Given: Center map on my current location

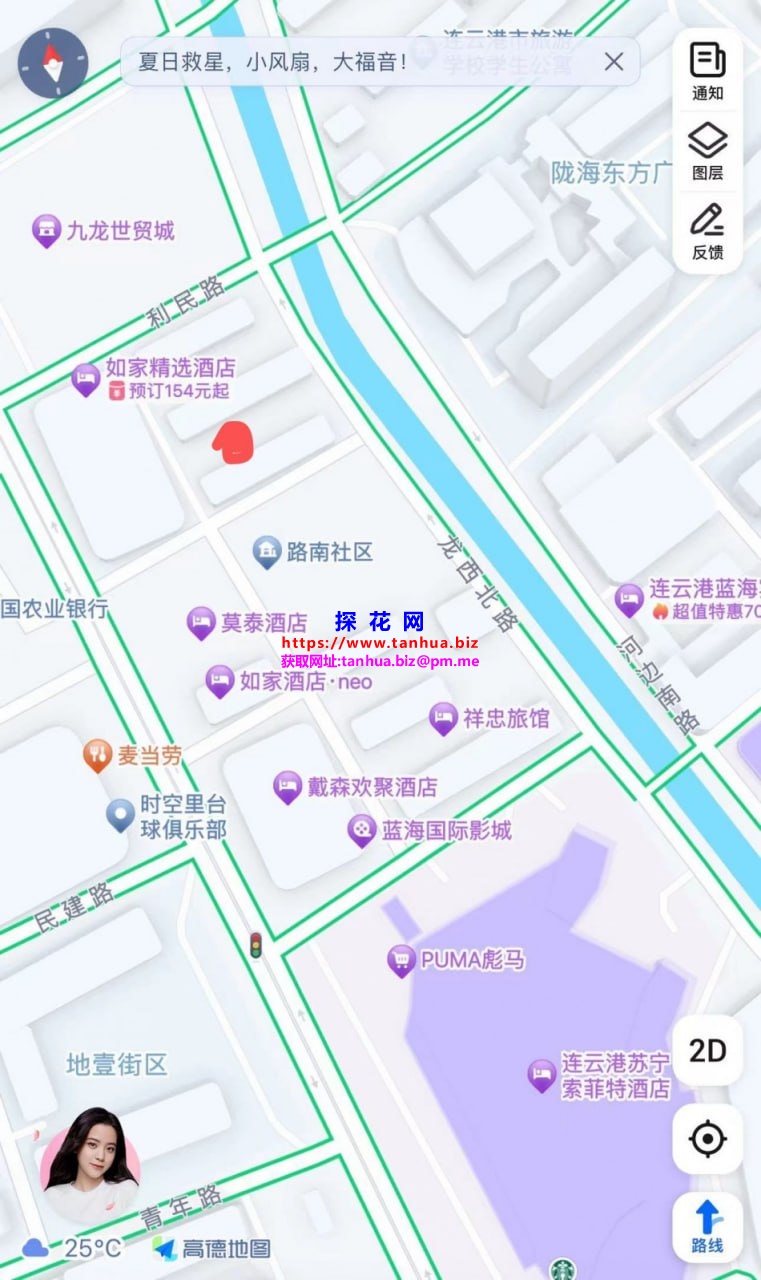Looking at the screenshot, I should (x=707, y=1138).
